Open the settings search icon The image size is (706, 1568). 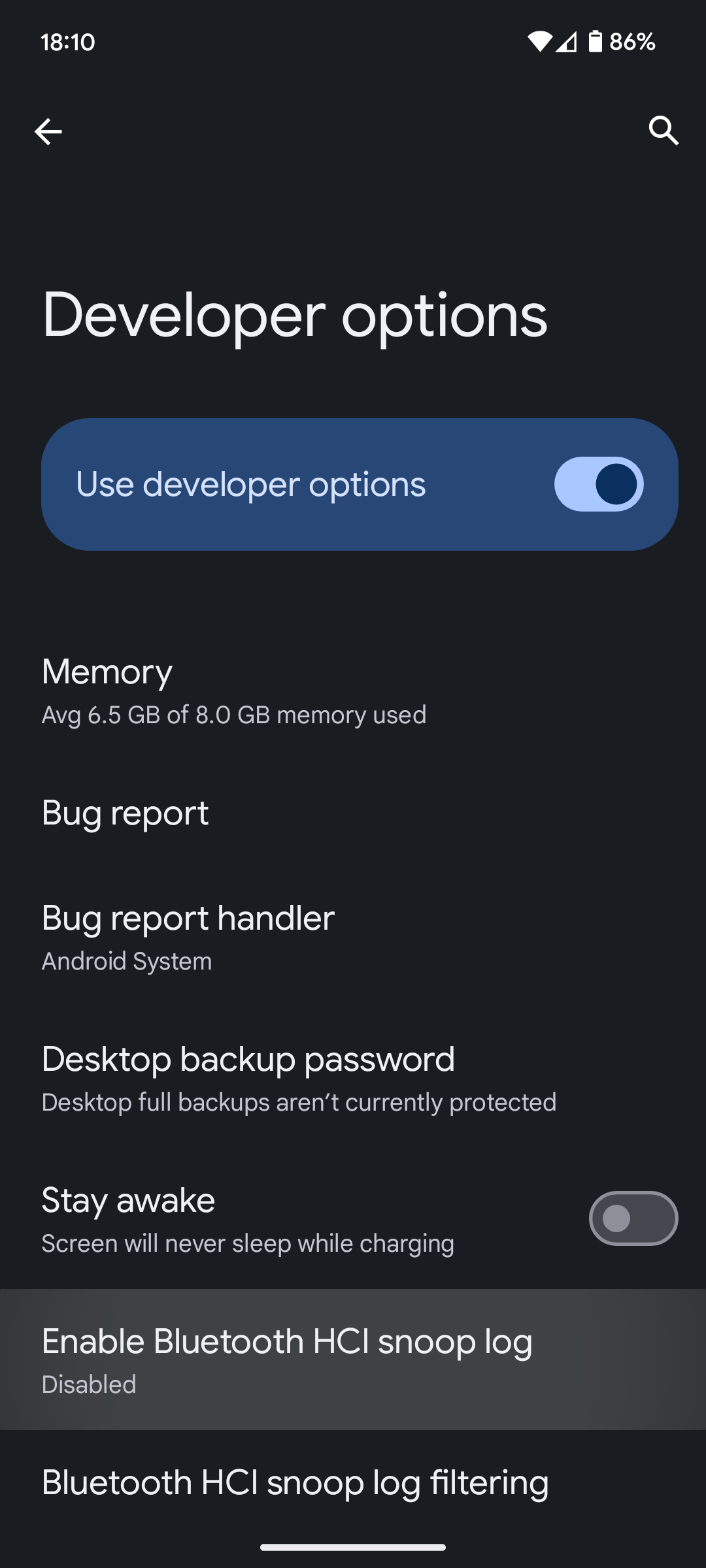pyautogui.click(x=664, y=131)
